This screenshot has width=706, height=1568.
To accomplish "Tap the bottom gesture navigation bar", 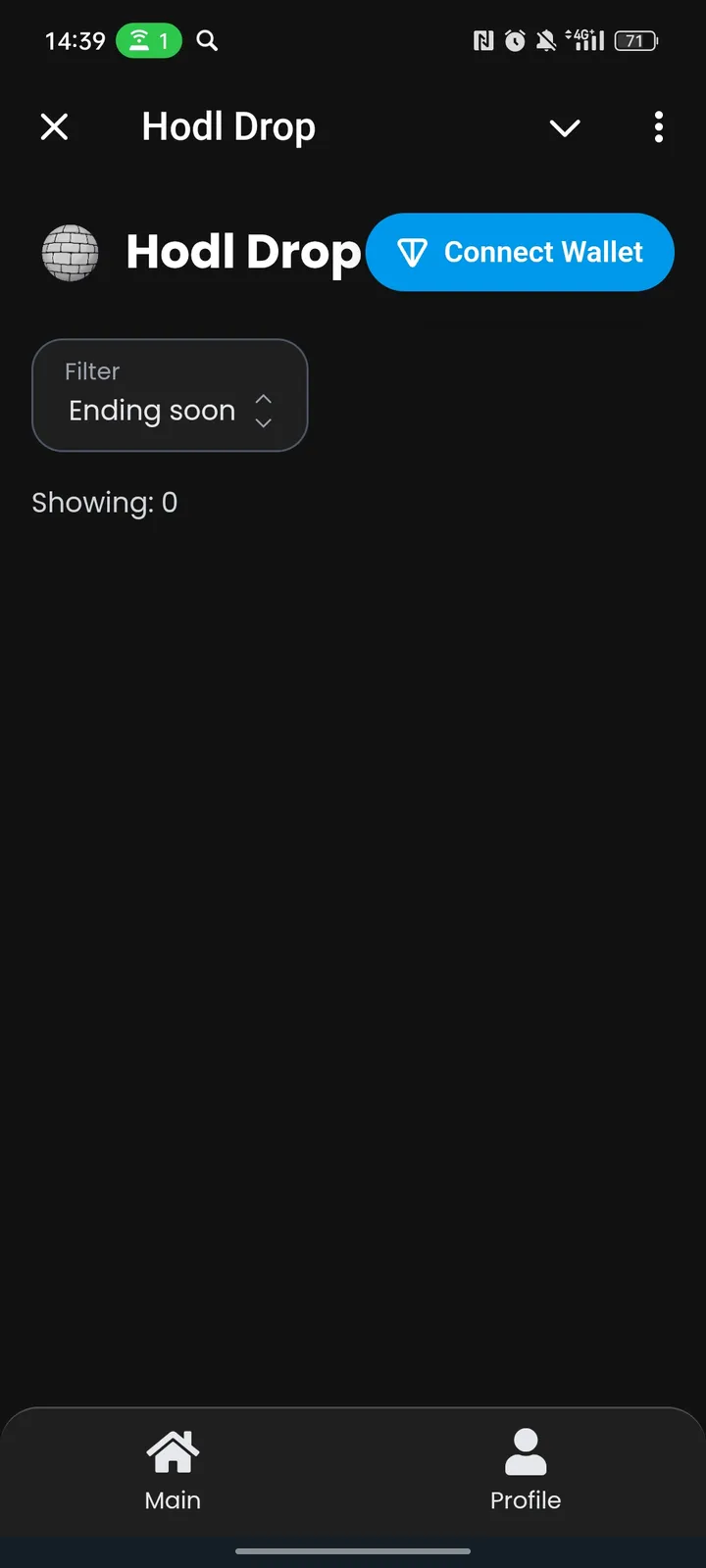I will point(353,1551).
